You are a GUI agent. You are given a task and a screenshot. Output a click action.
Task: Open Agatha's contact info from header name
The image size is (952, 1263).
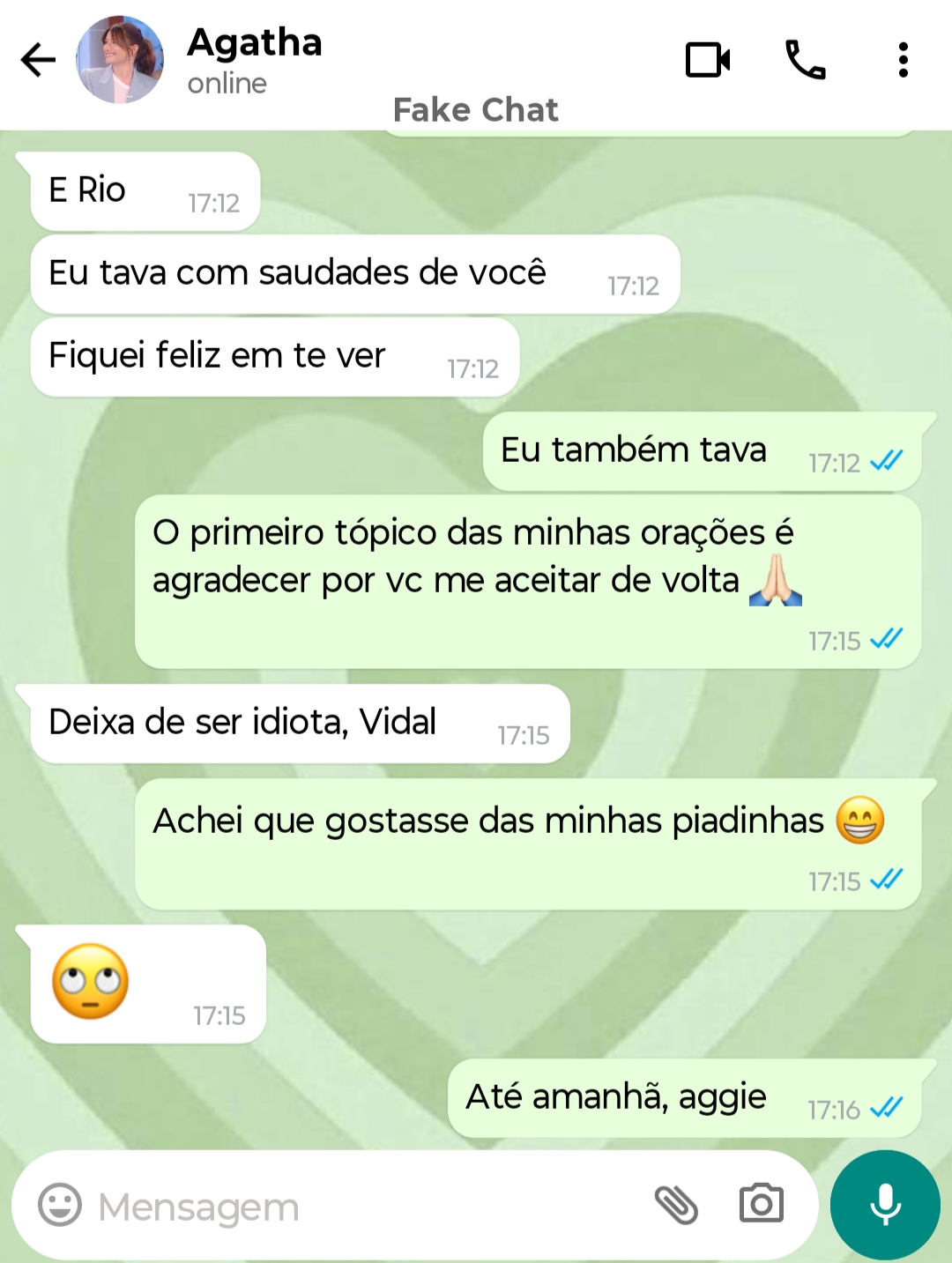255,44
